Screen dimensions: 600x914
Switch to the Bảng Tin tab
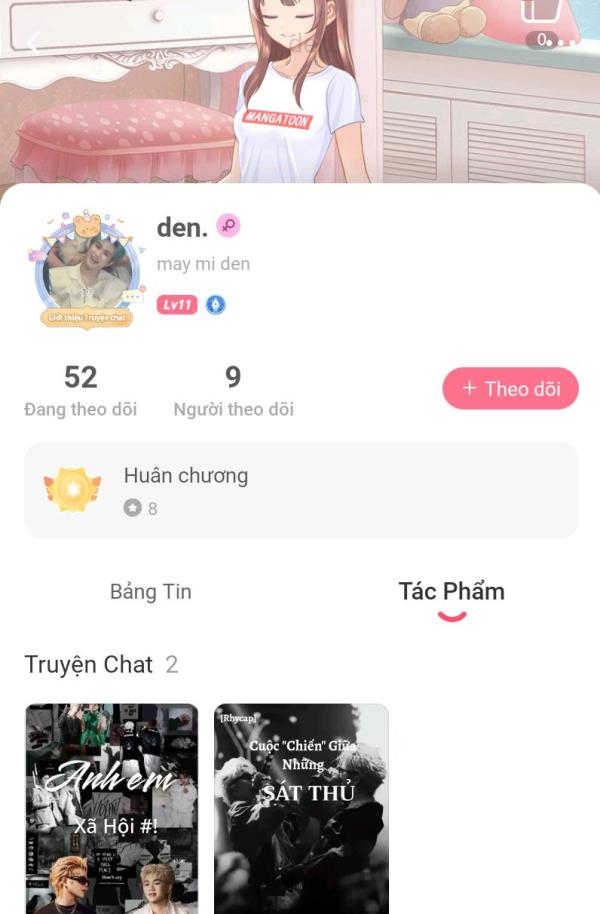coord(150,591)
